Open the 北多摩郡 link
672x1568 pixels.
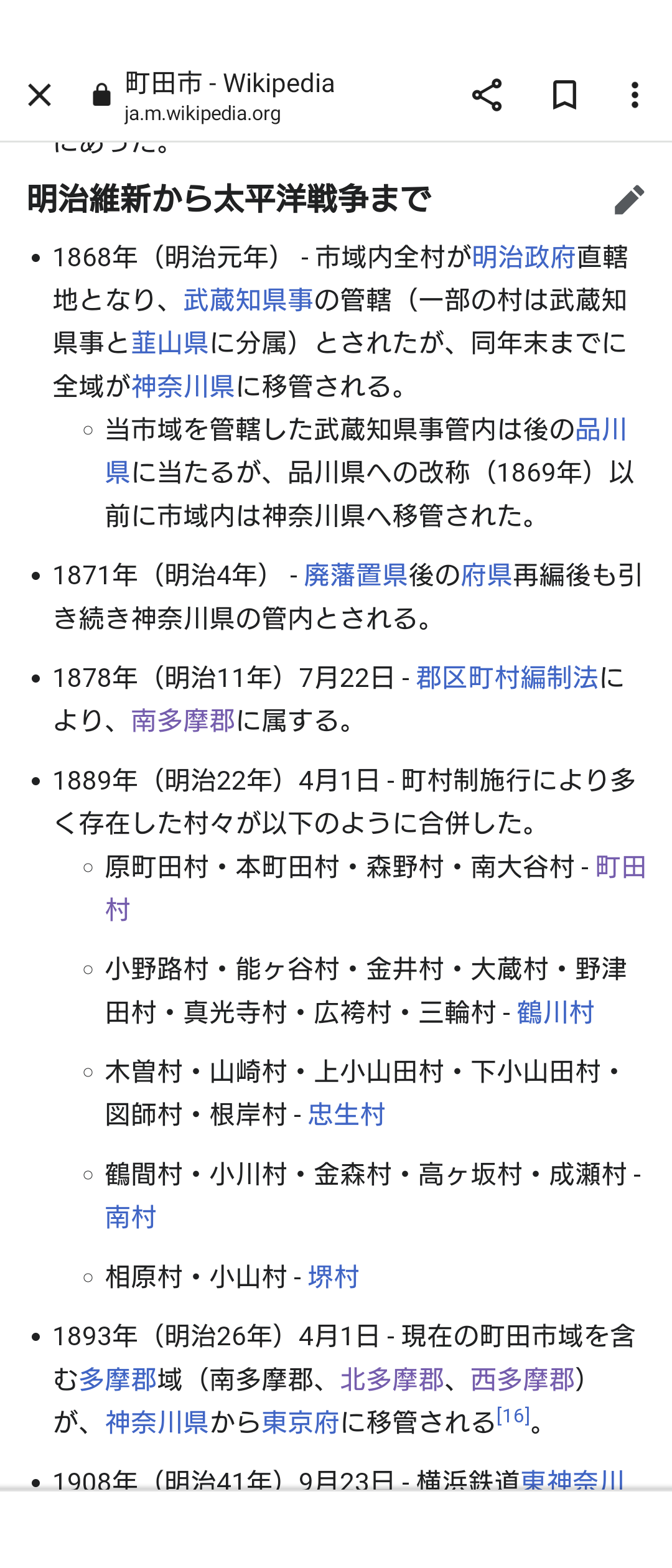coord(392,1379)
